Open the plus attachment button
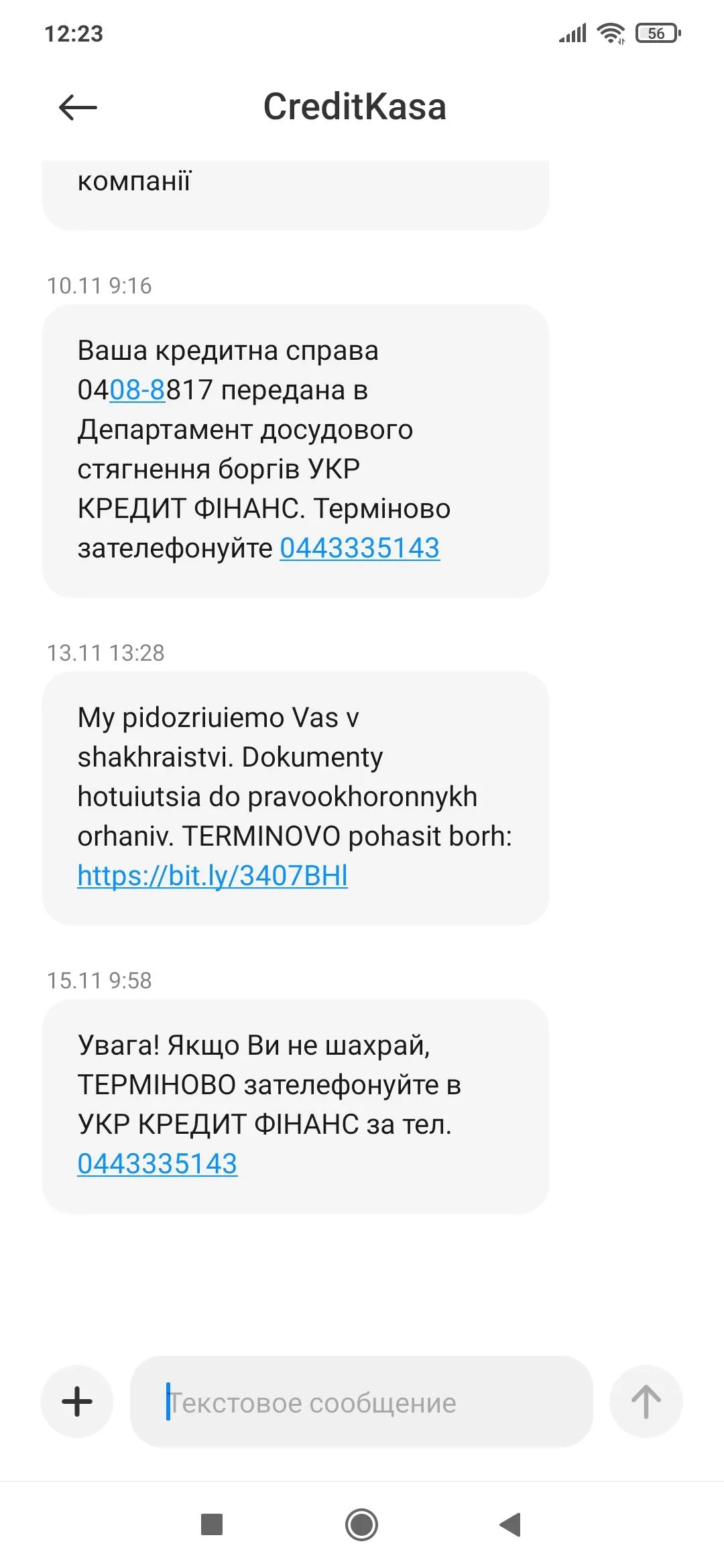Viewport: 724px width, 1568px height. [77, 1402]
